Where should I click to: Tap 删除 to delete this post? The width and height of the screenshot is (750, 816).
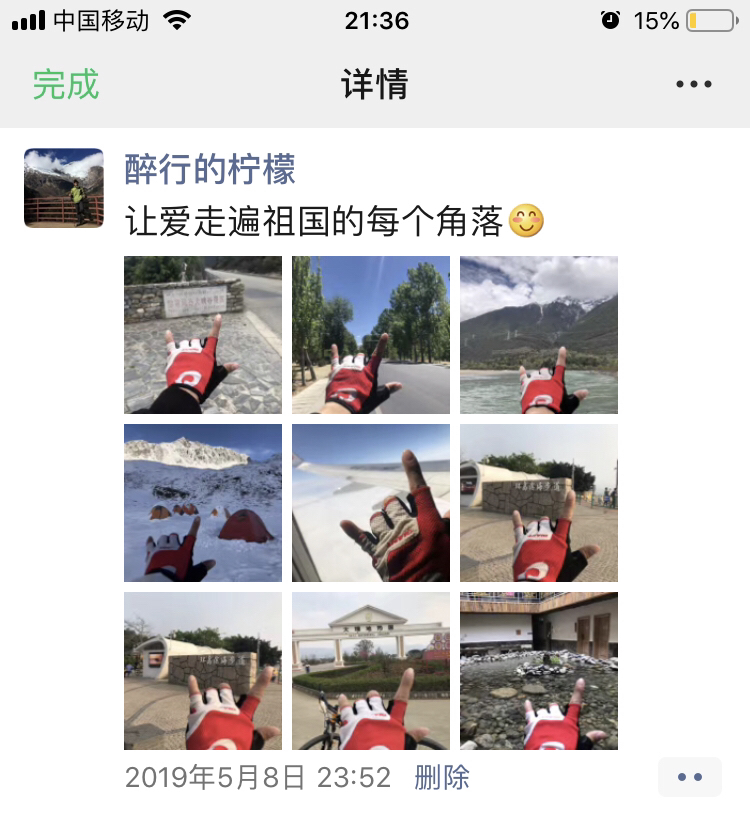[442, 778]
